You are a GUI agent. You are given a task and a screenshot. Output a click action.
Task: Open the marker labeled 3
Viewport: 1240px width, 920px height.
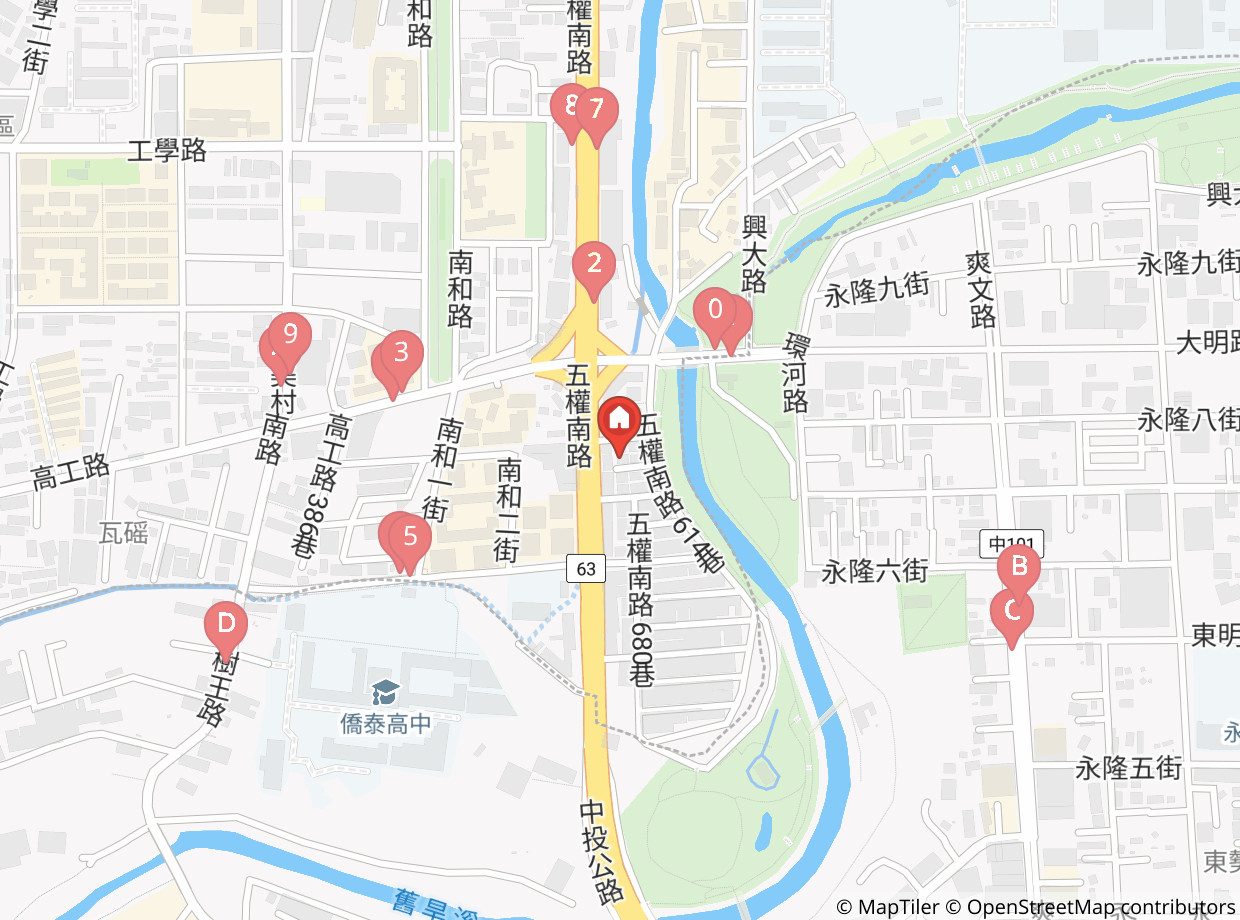coord(402,352)
